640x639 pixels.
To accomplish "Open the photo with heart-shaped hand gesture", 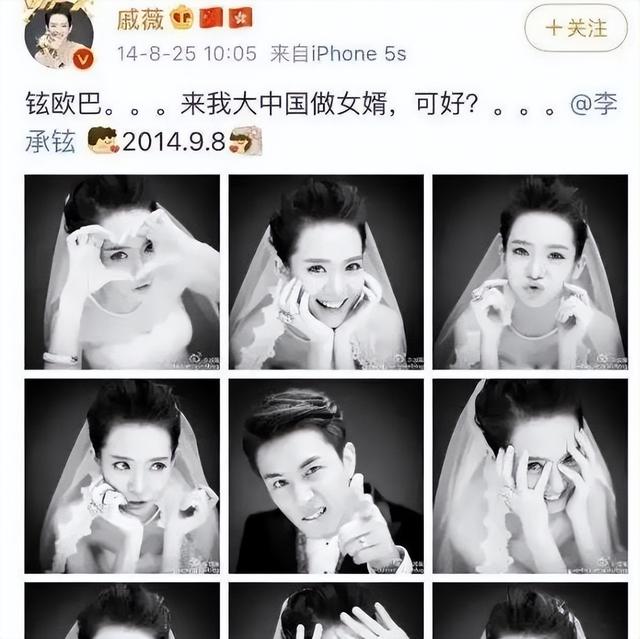I will coord(122,272).
